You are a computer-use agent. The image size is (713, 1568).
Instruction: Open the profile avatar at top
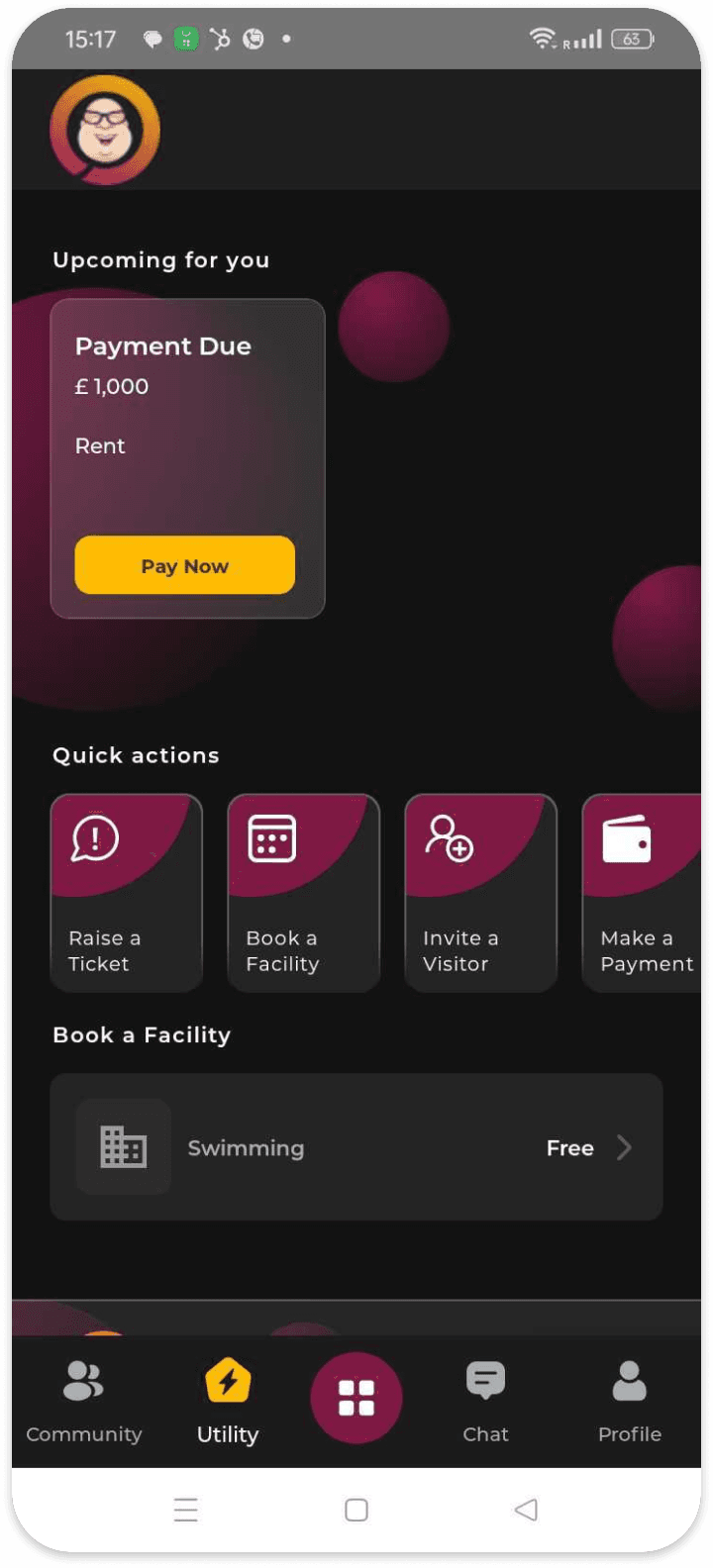pos(105,130)
